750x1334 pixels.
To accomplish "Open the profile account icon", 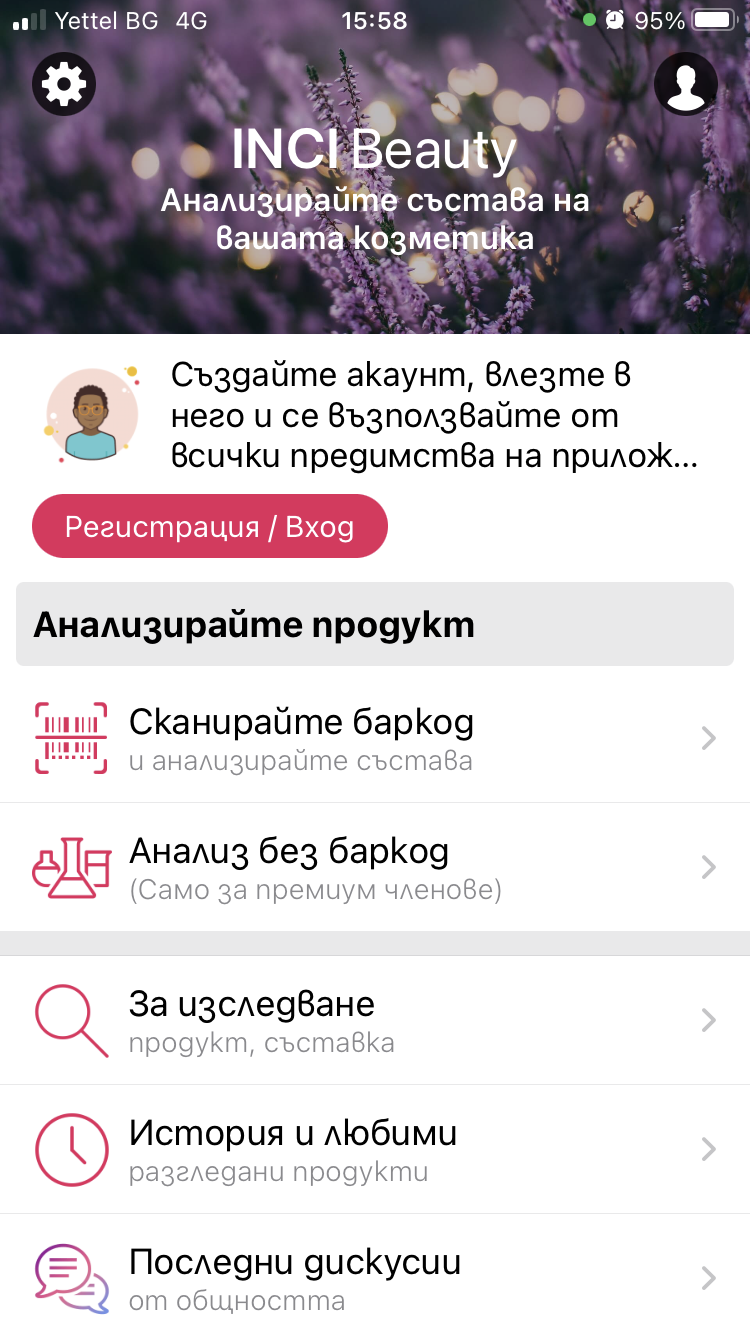I will pyautogui.click(x=685, y=84).
